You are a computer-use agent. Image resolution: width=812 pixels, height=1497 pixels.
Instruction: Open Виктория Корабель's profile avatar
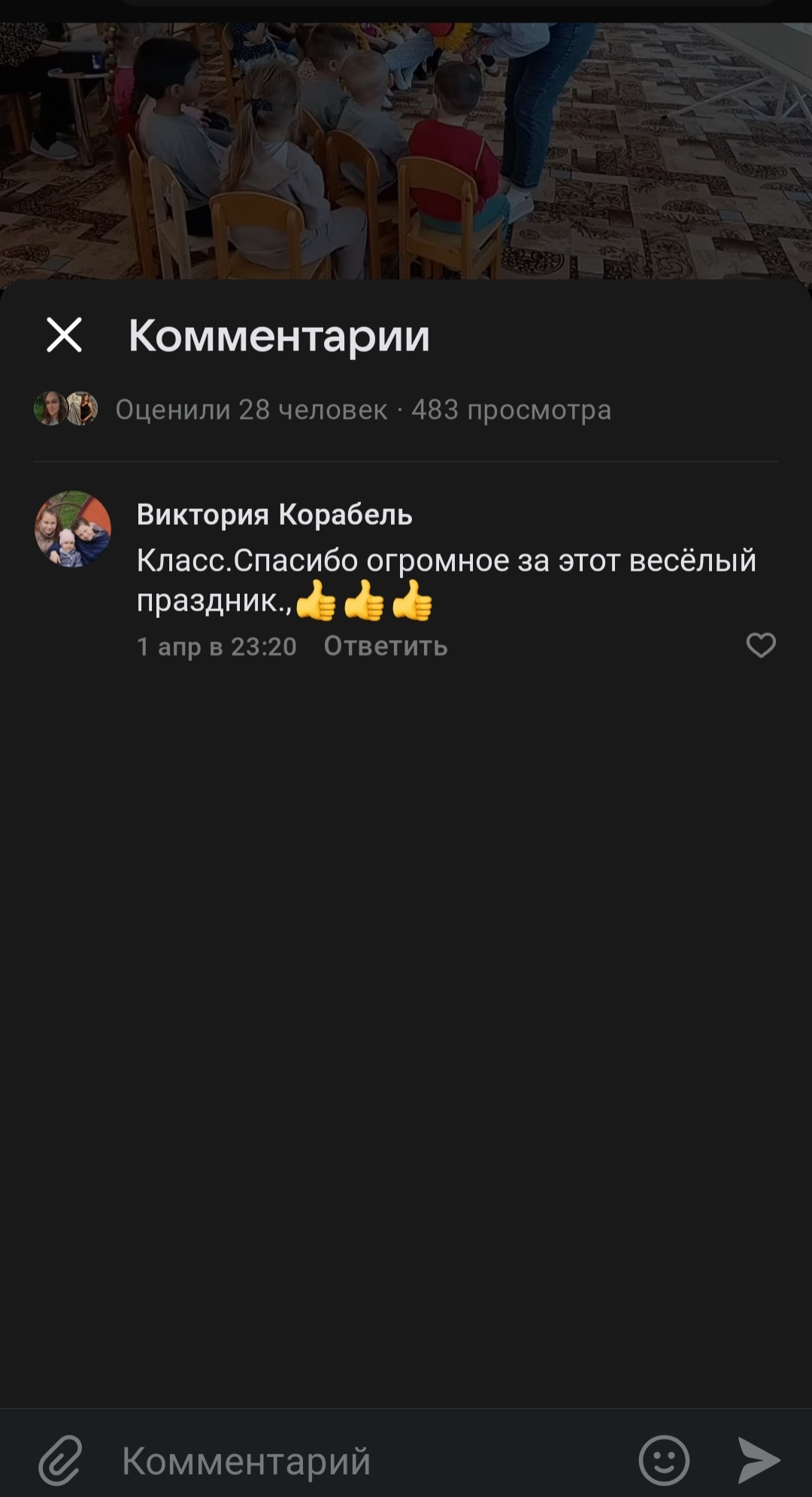[x=73, y=529]
